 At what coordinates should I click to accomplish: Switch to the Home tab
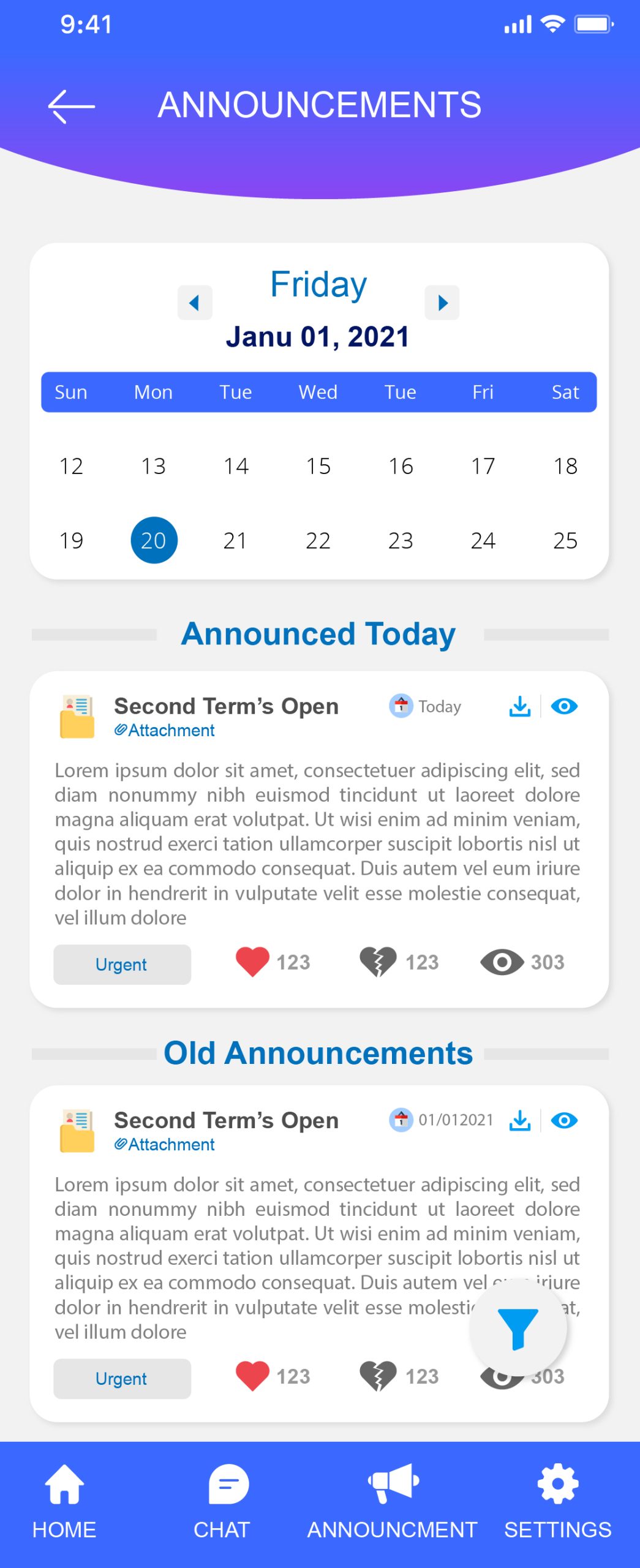[x=64, y=1499]
